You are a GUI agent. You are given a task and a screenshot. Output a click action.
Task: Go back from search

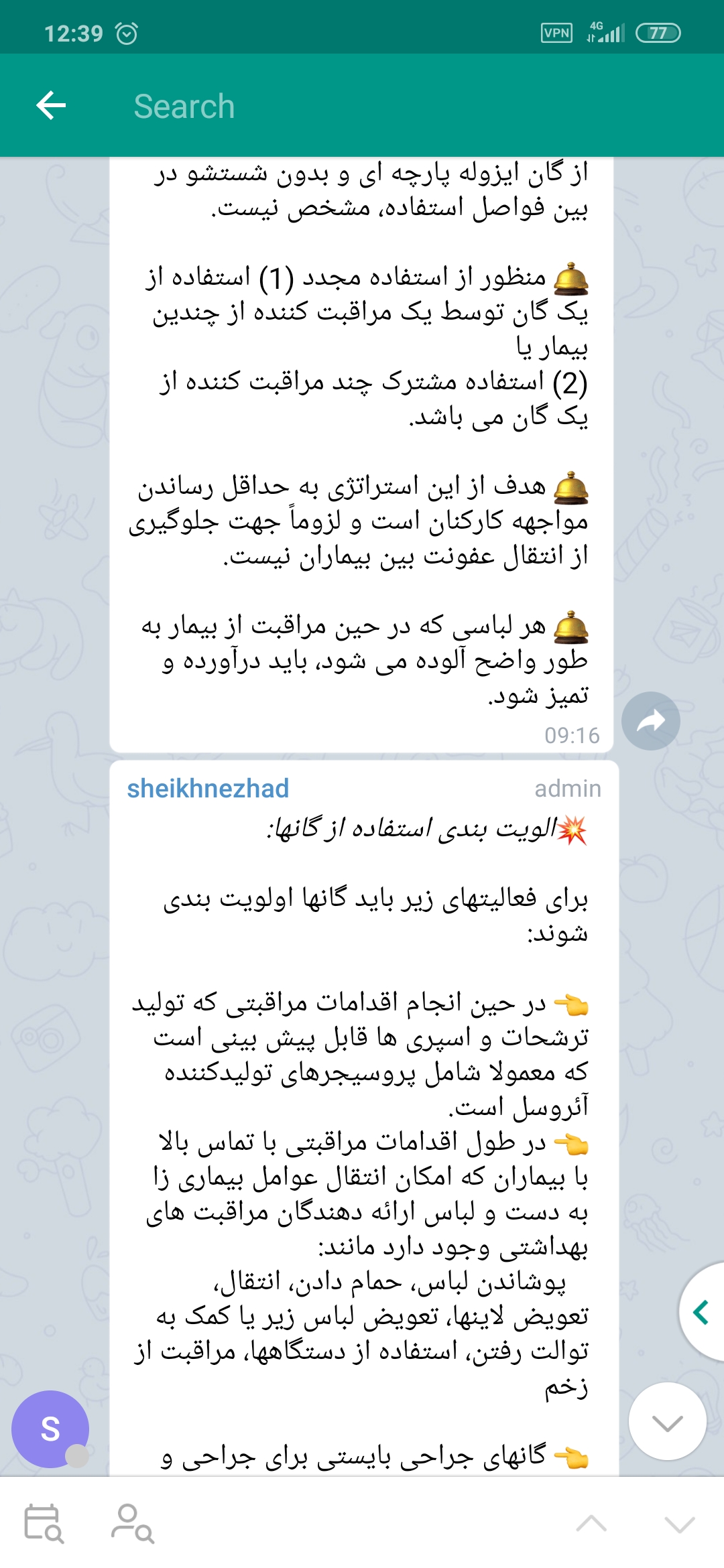(51, 105)
